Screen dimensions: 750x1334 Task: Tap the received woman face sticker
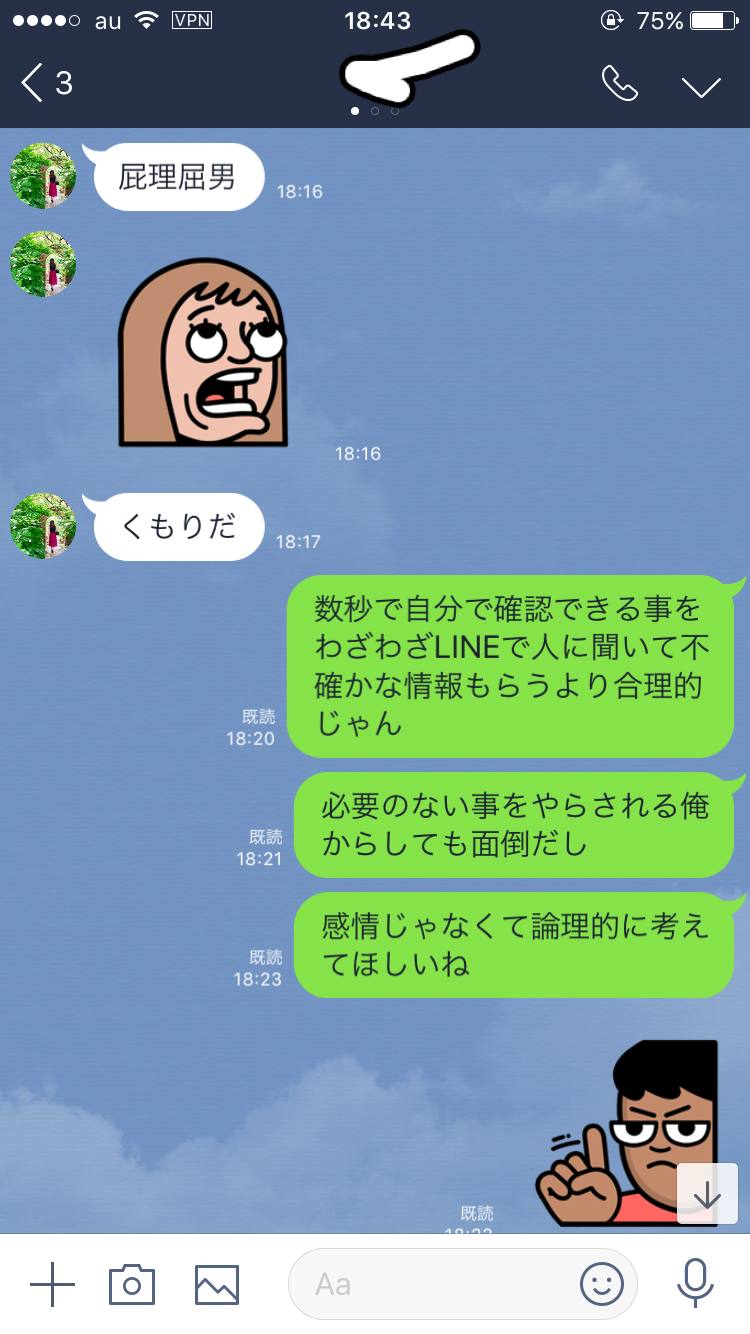click(x=204, y=350)
